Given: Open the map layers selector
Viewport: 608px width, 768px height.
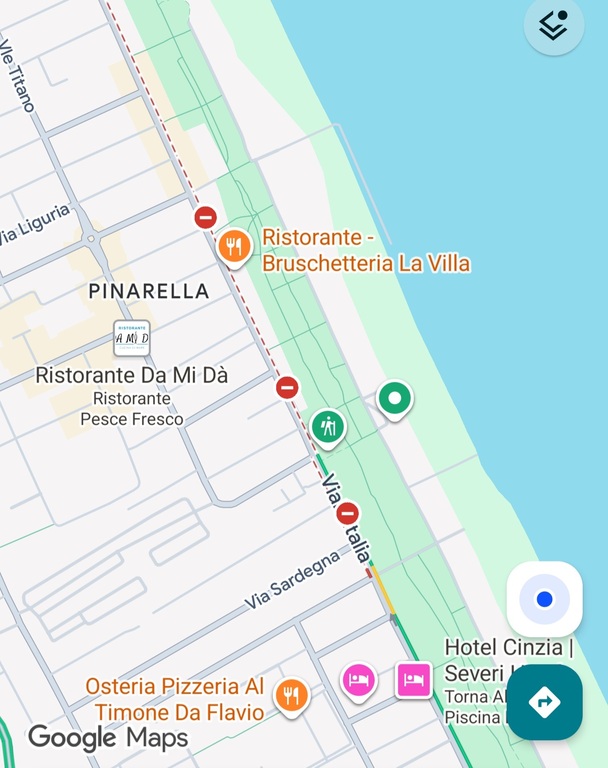Looking at the screenshot, I should tap(553, 26).
